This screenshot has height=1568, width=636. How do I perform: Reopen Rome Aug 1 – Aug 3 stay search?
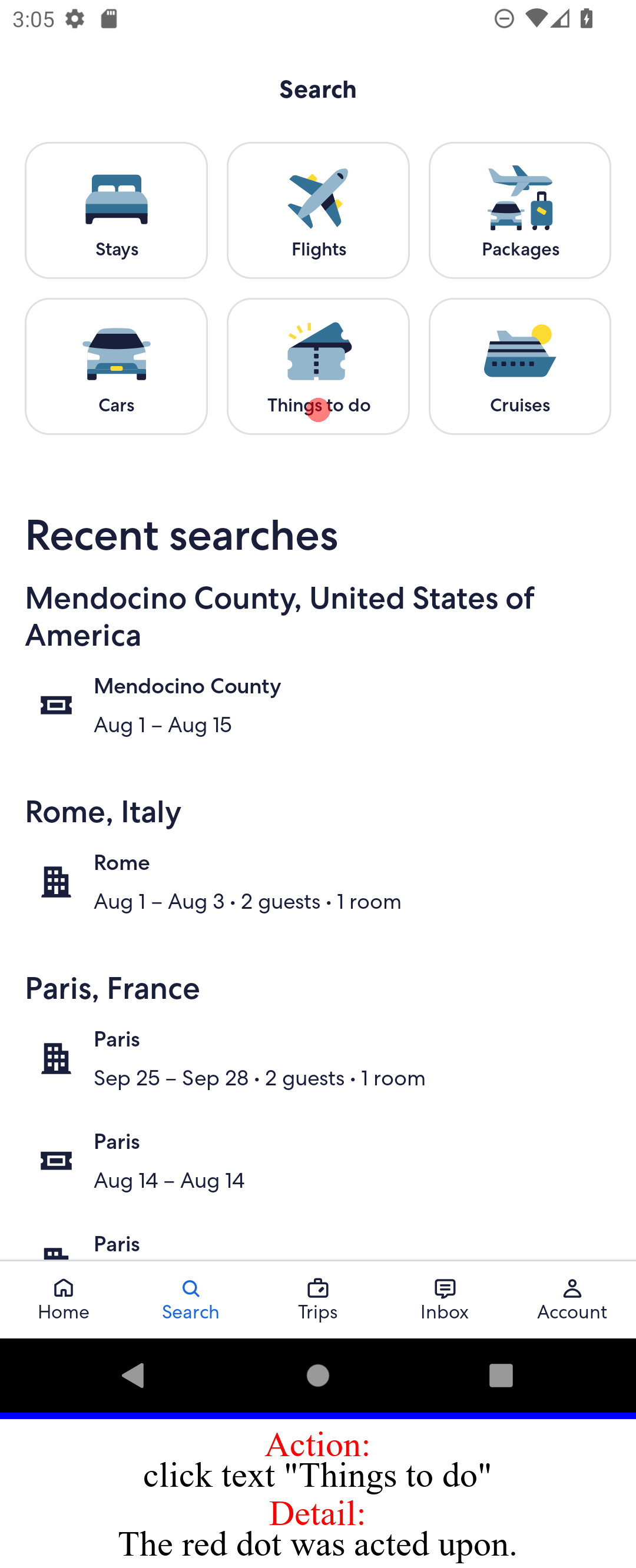(x=317, y=881)
